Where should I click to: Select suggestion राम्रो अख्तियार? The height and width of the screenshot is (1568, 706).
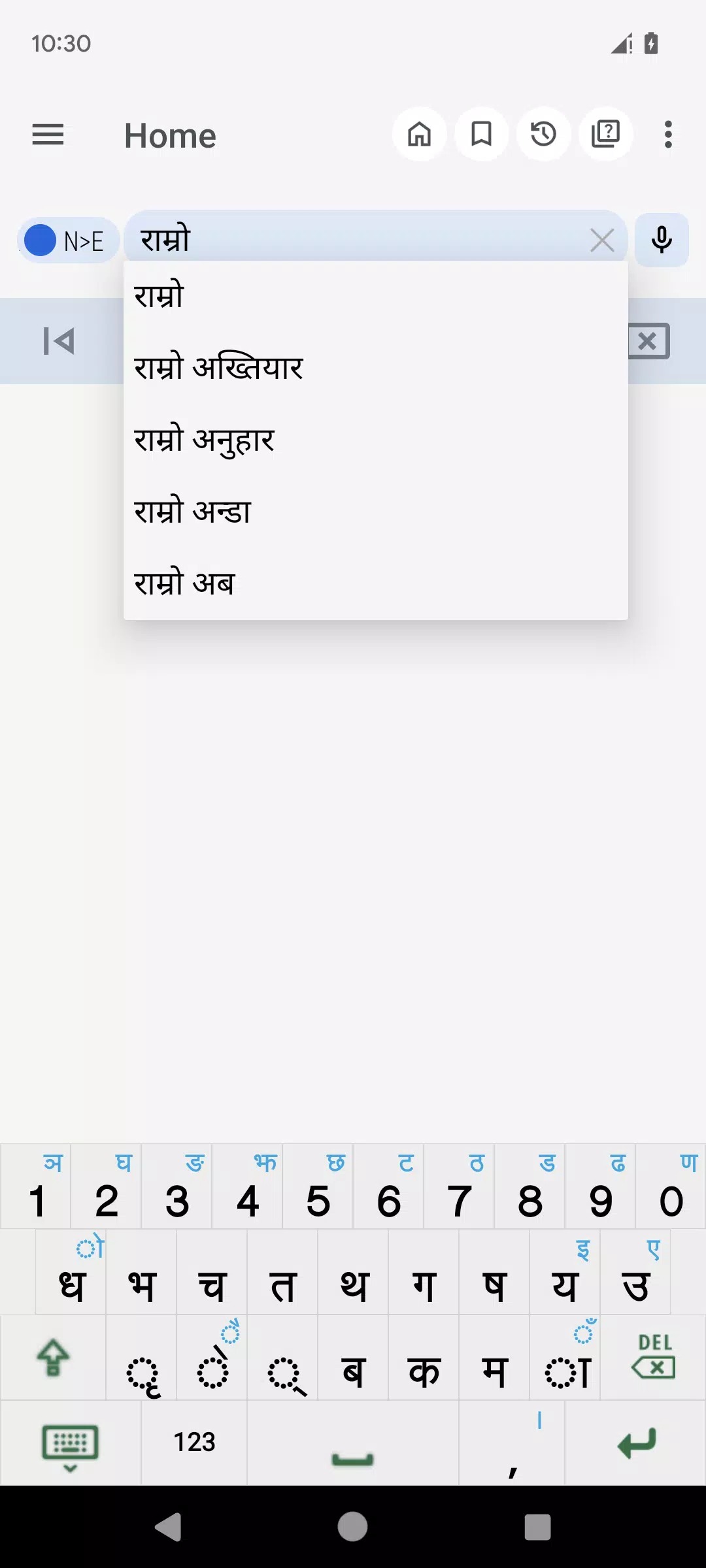click(x=218, y=367)
